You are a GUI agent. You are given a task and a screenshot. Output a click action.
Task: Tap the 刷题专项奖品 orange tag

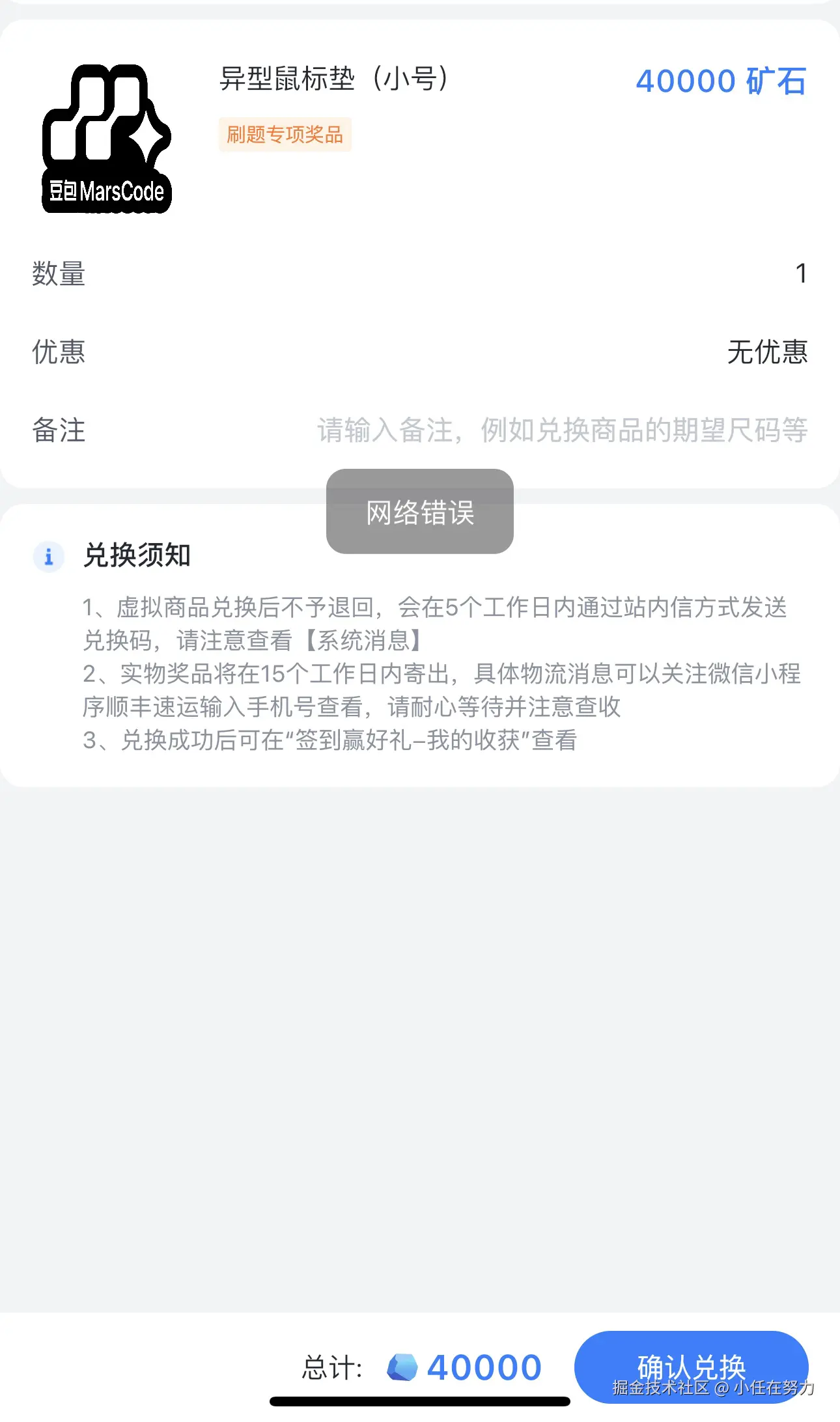click(285, 135)
